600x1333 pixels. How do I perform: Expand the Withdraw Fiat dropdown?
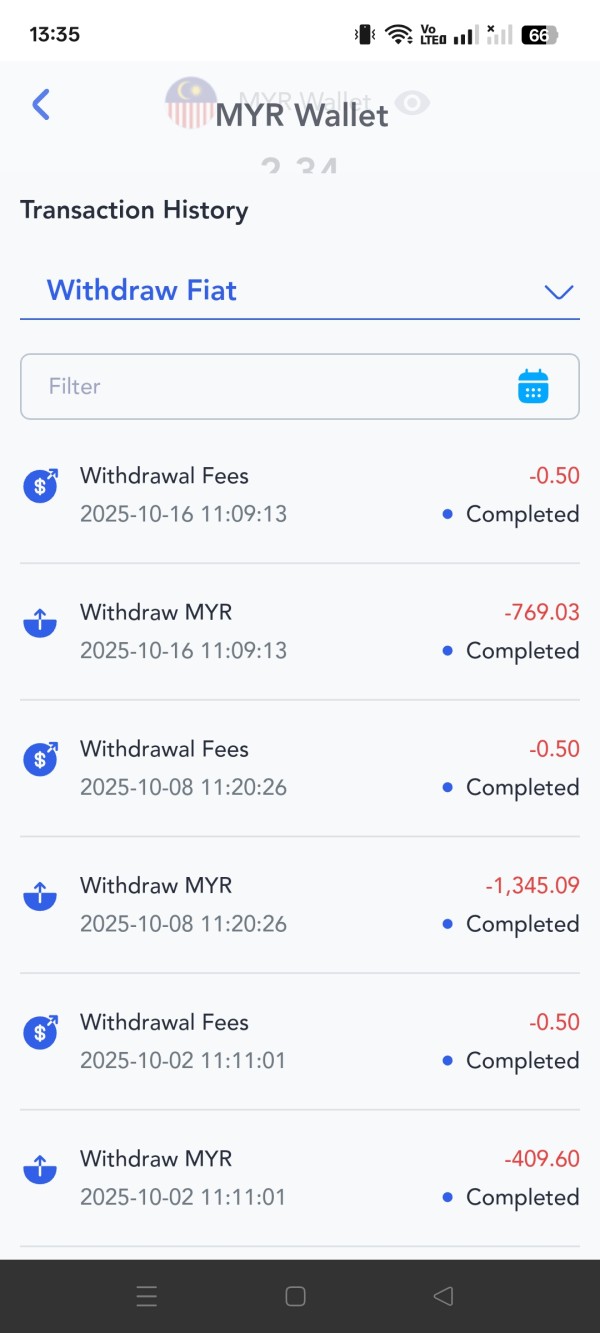tap(300, 291)
